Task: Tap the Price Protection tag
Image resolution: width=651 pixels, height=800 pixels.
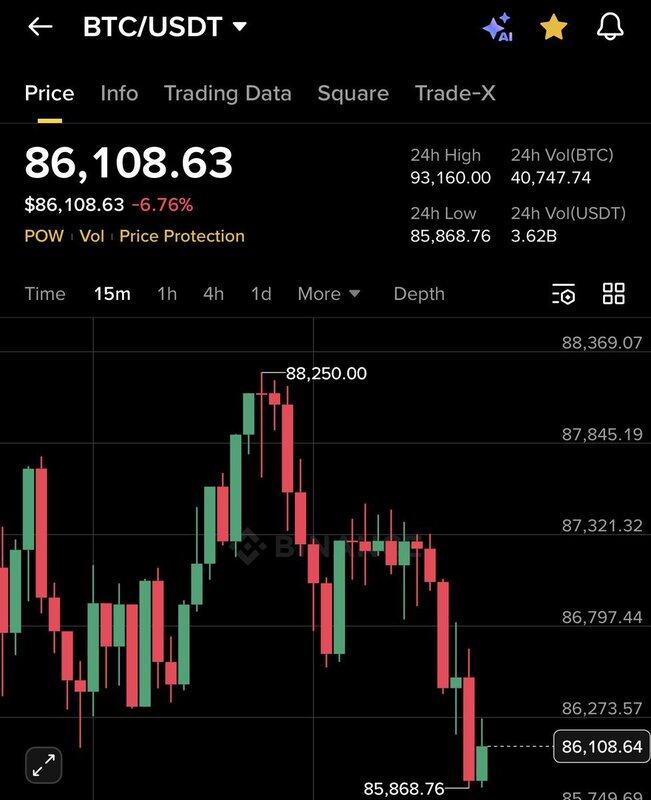Action: coord(182,236)
